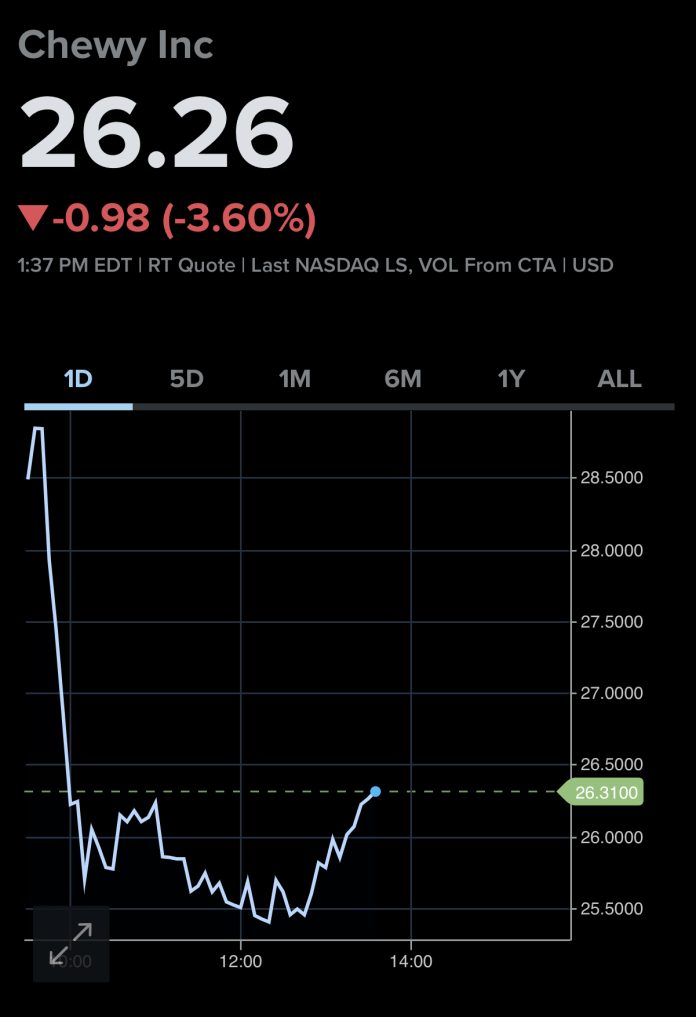Select the 1D chart range
The width and height of the screenshot is (696, 1017).
(x=78, y=380)
